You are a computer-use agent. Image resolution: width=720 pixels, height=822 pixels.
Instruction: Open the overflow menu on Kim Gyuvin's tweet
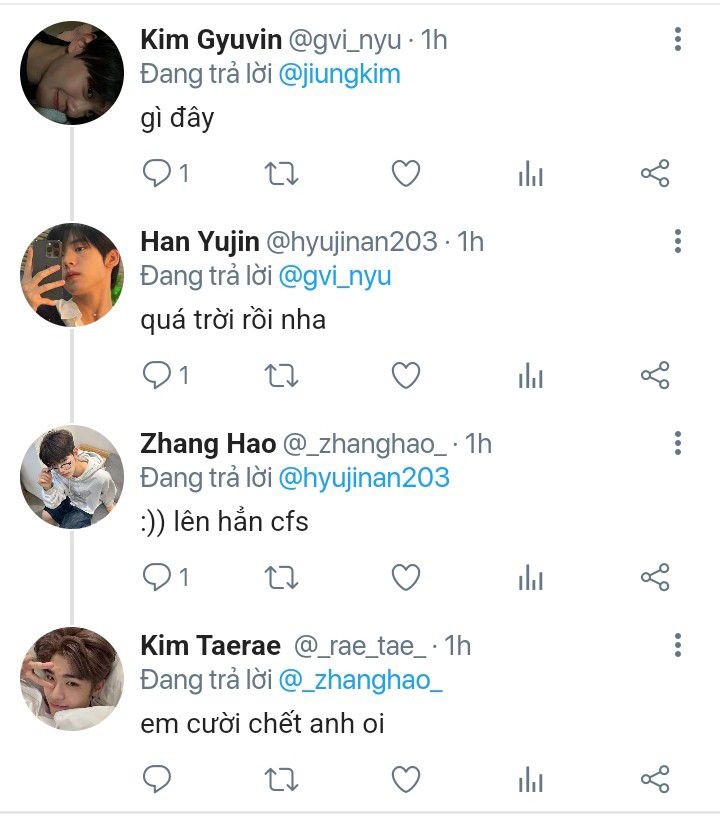pyautogui.click(x=678, y=39)
